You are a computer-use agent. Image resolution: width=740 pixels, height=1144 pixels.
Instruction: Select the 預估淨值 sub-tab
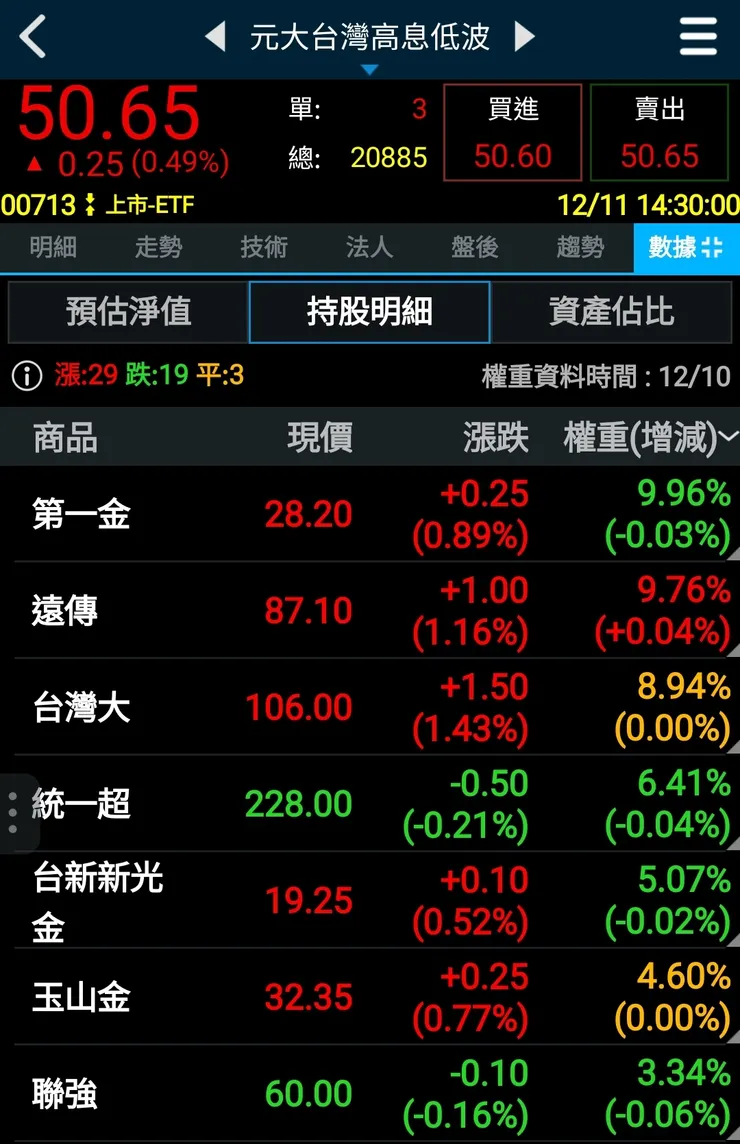(127, 312)
